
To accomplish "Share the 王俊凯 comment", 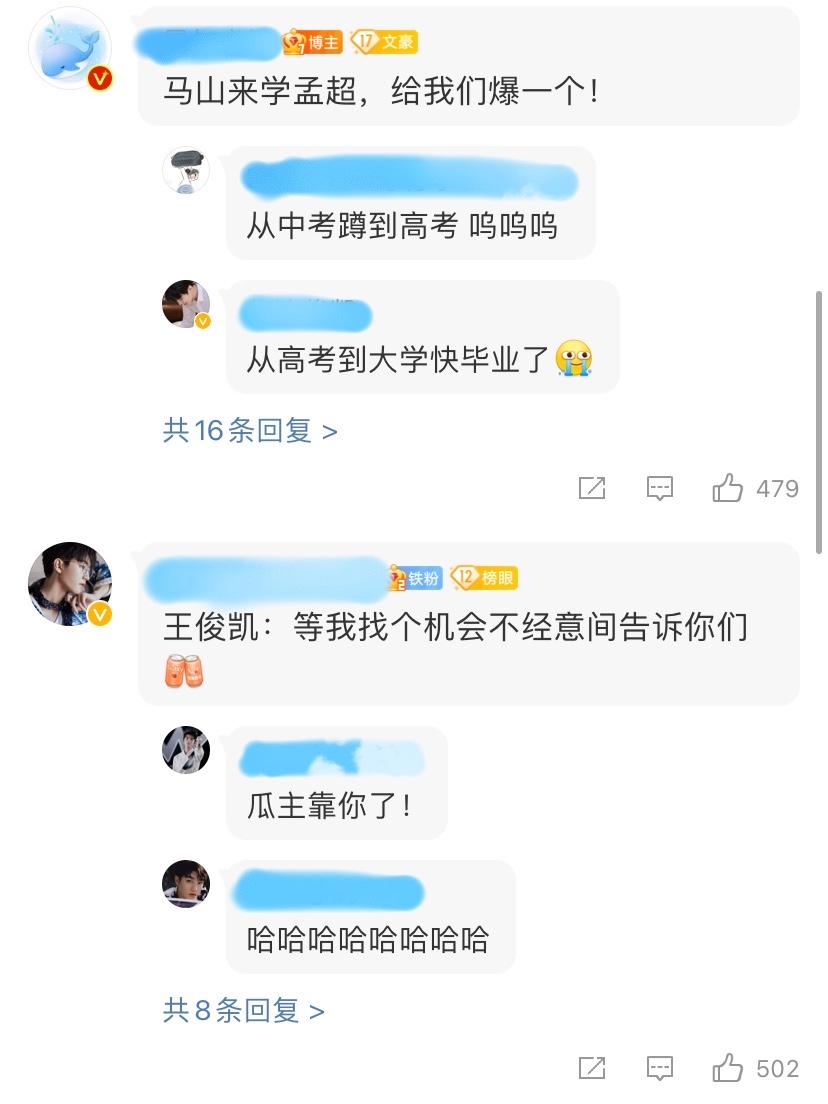I will (592, 1069).
